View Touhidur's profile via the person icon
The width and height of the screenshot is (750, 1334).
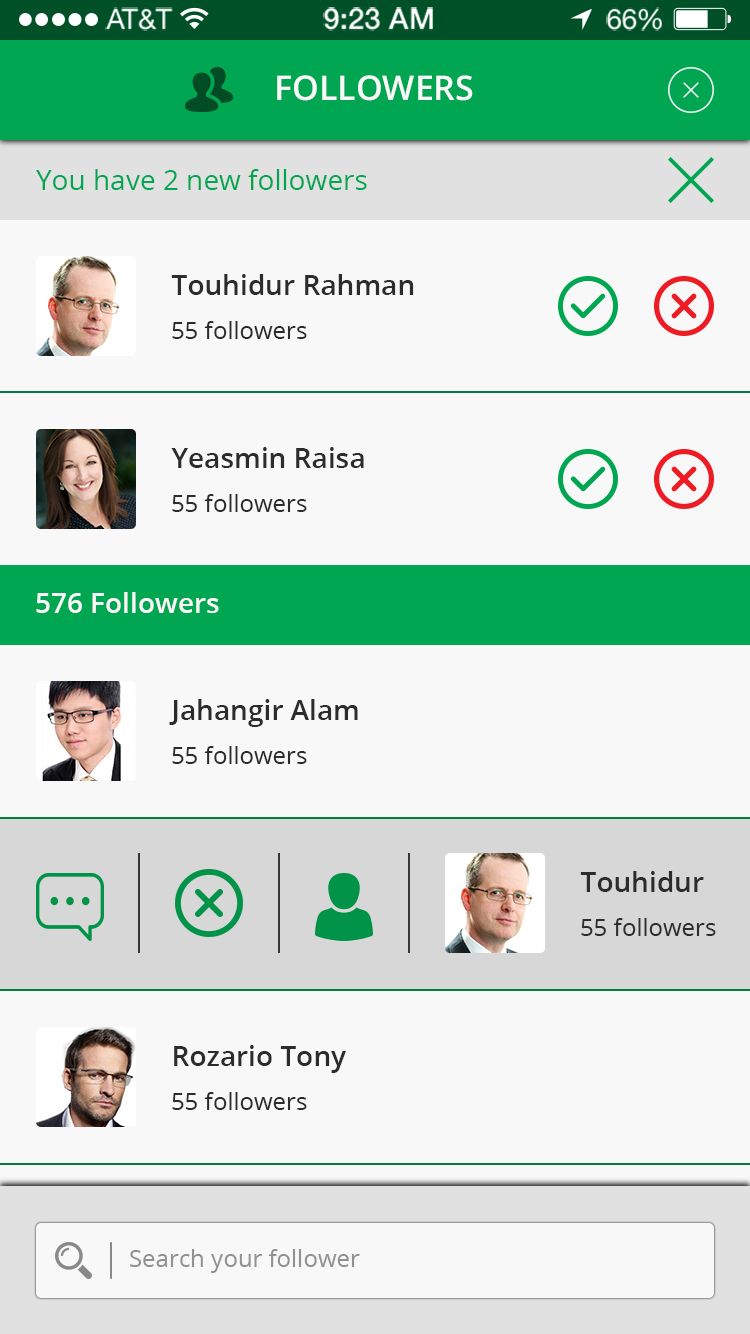344,905
